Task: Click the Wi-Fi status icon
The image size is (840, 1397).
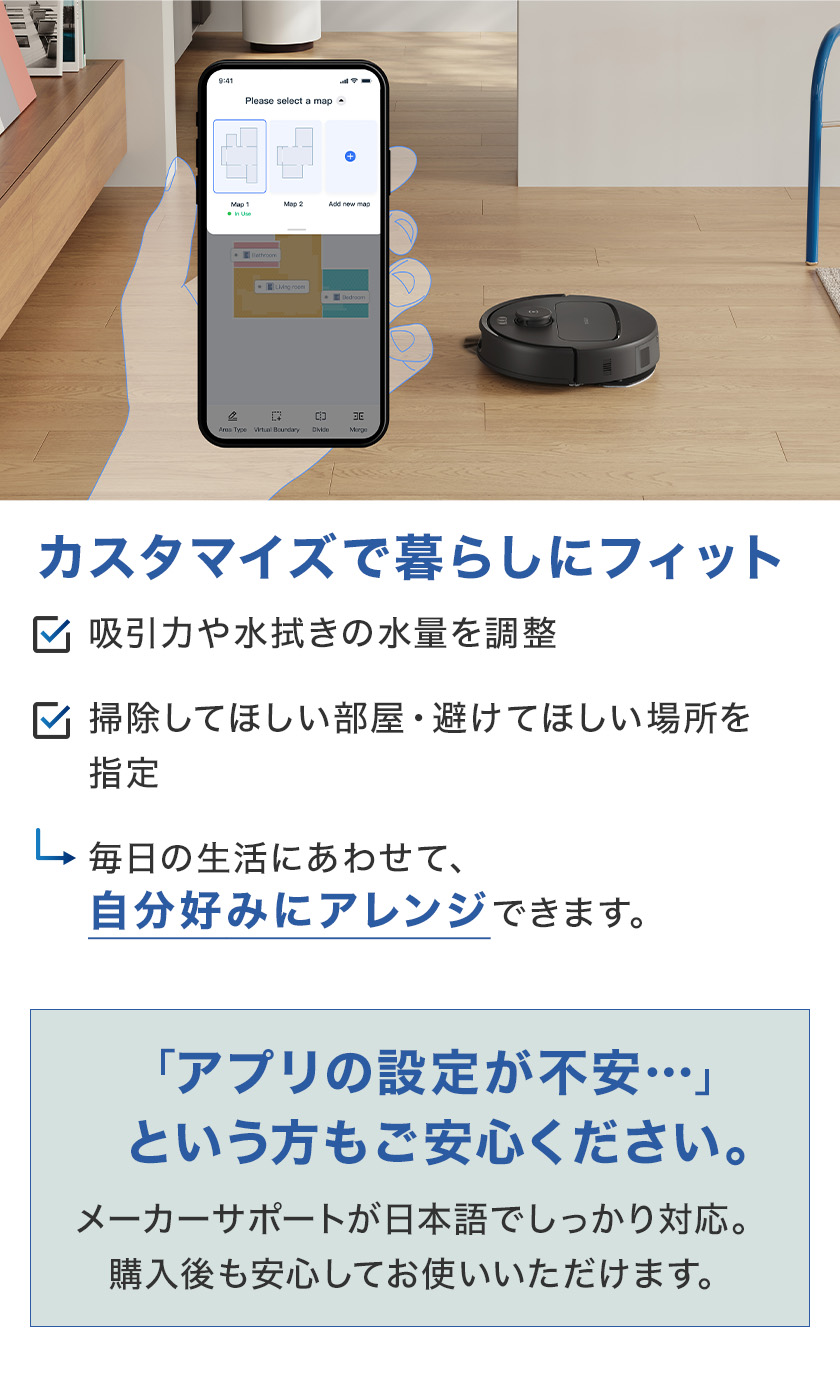Action: pyautogui.click(x=352, y=80)
